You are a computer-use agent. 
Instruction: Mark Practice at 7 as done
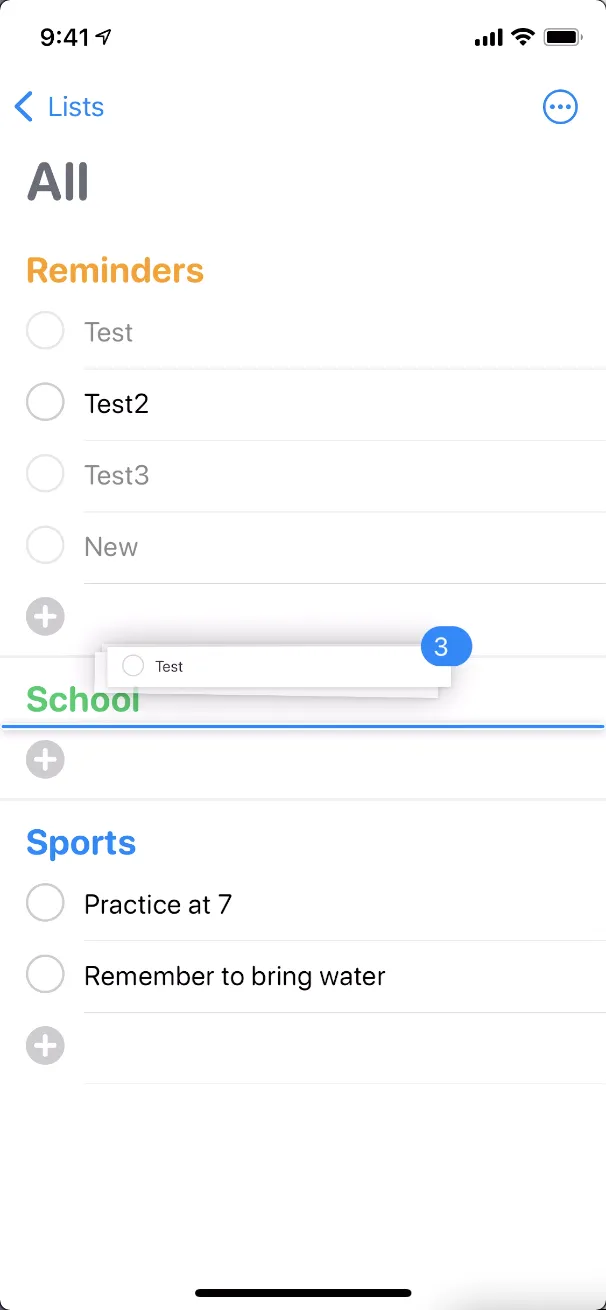coord(45,903)
